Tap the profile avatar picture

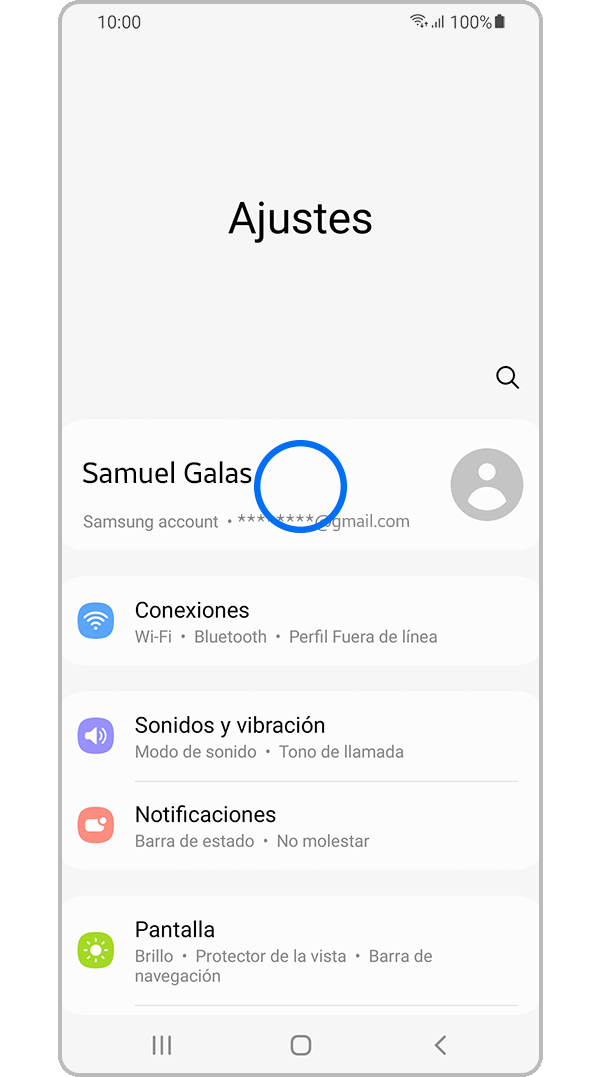point(487,485)
